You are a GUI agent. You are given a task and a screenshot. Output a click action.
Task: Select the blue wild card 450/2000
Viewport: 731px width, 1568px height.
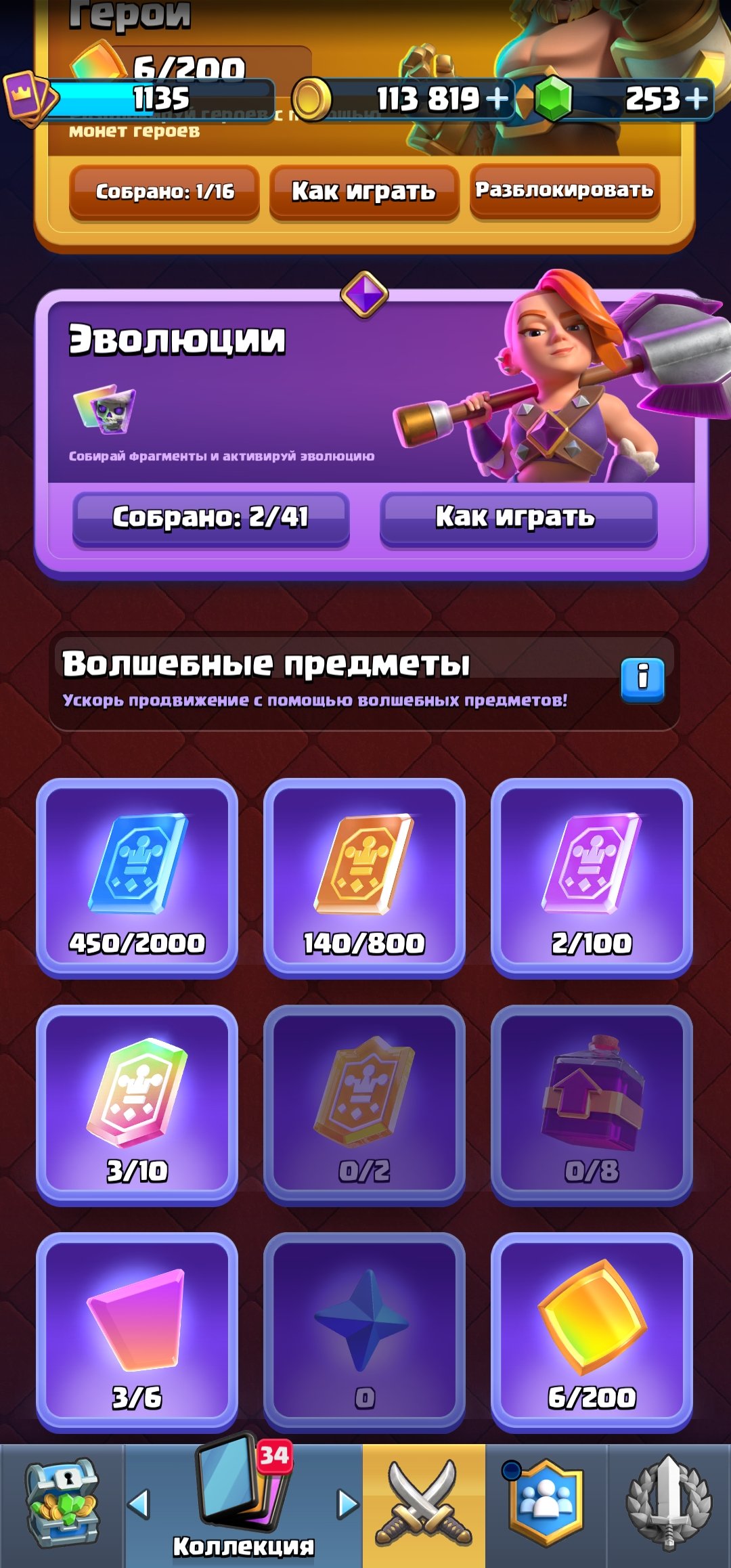pos(137,878)
